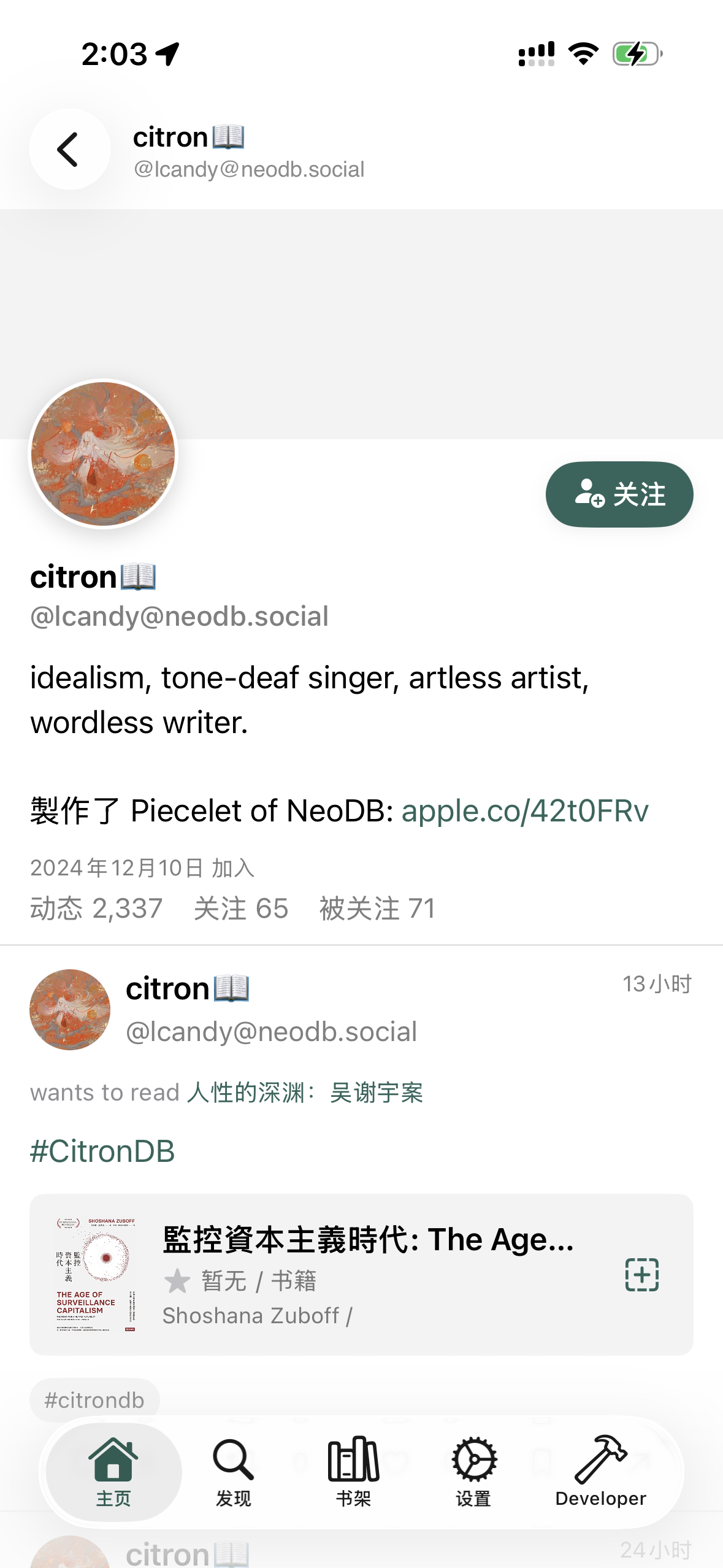Screen dimensions: 723x1568
Task: Switch to the 发现 tab
Action: click(233, 1471)
